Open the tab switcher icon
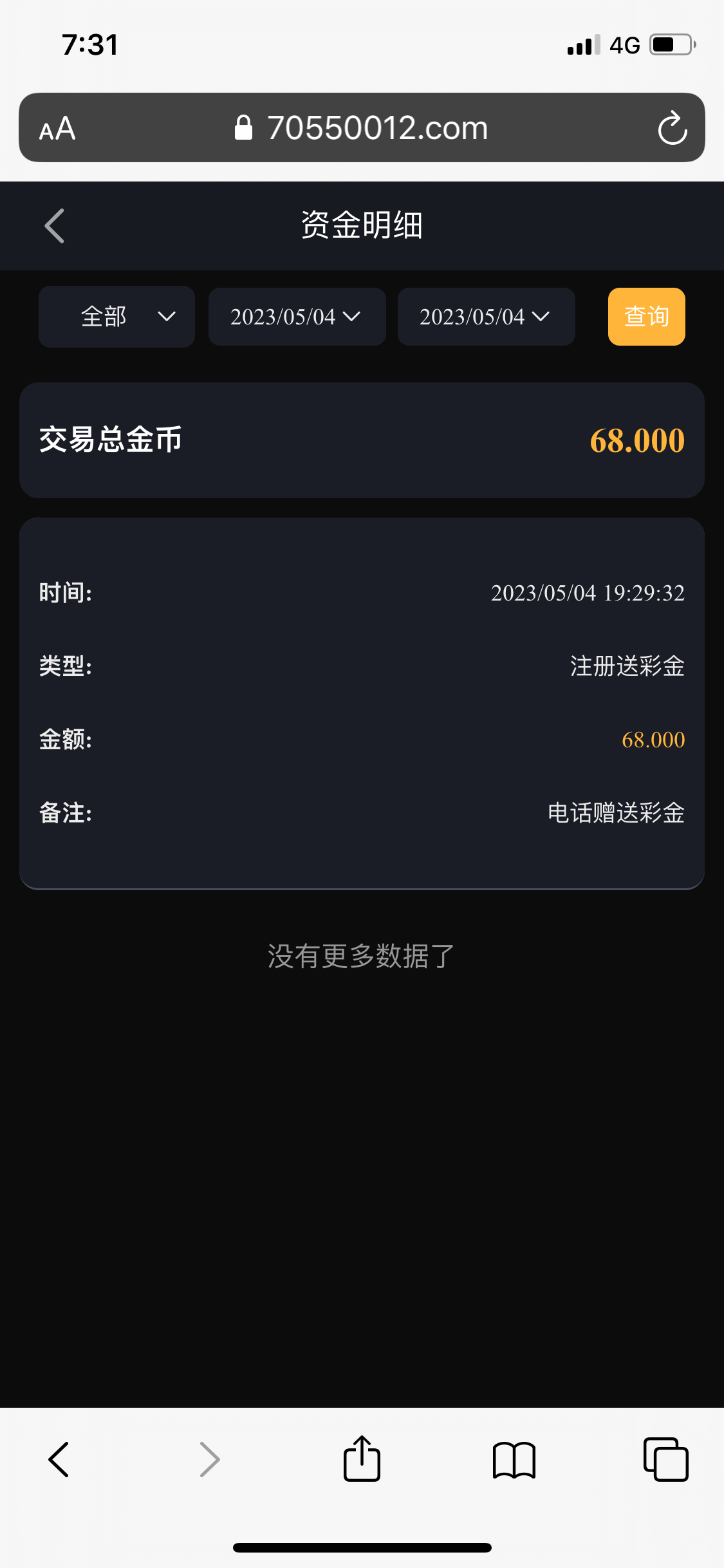This screenshot has width=724, height=1568. (x=665, y=1460)
